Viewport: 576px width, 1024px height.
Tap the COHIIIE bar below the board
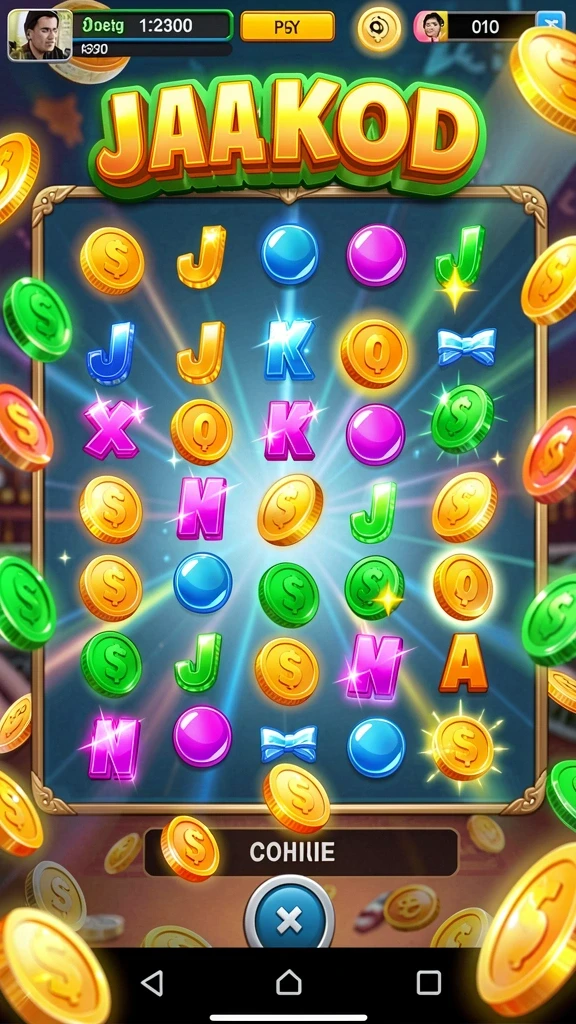301,852
